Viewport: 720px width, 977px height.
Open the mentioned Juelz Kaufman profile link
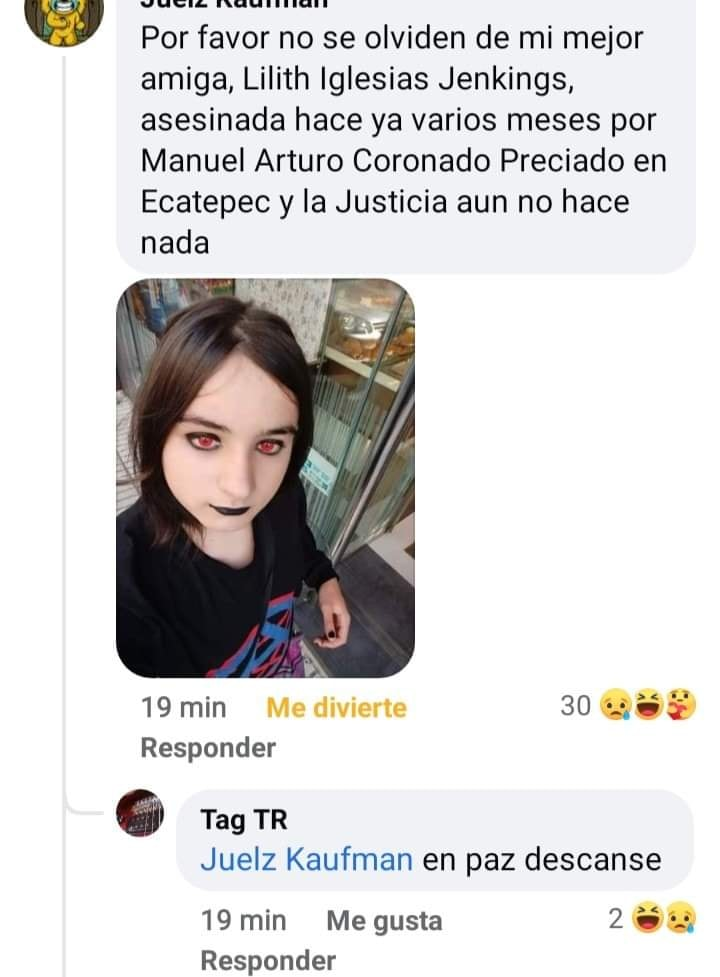pyautogui.click(x=306, y=860)
